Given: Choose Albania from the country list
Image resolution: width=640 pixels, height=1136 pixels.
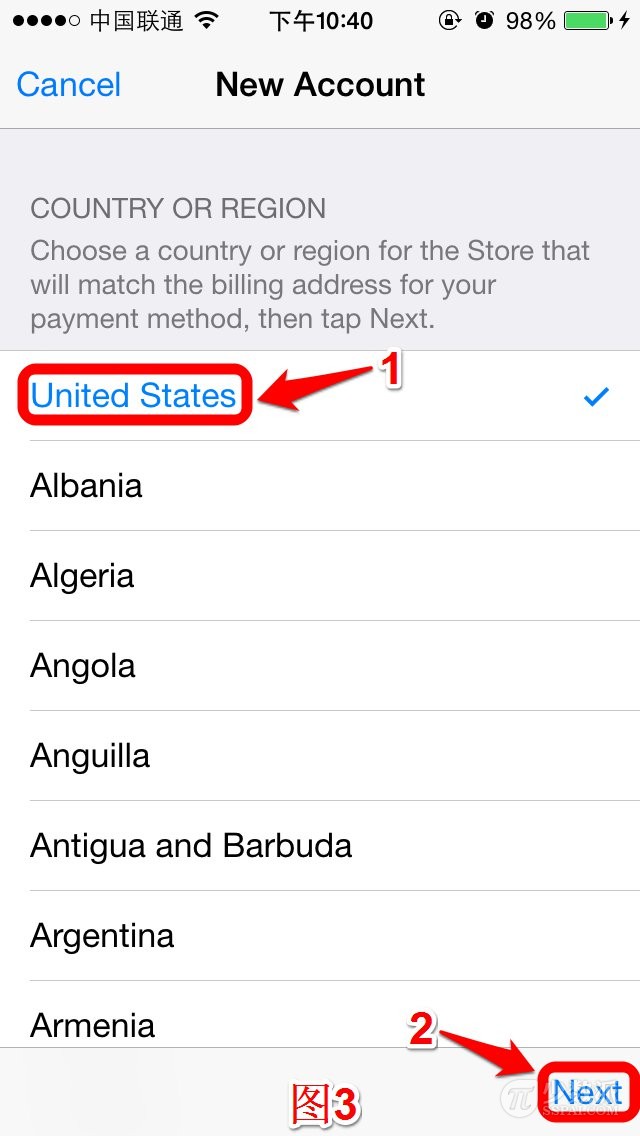Looking at the screenshot, I should [87, 486].
